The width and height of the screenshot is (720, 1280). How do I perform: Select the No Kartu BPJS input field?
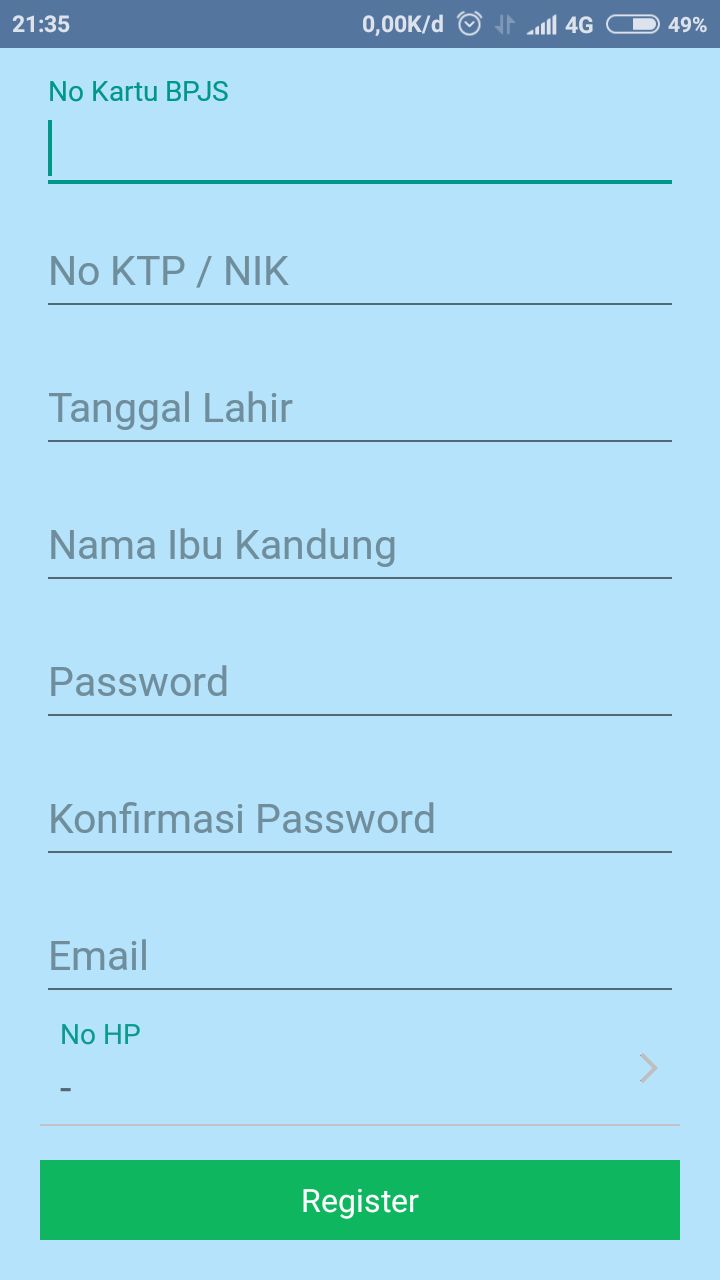pyautogui.click(x=360, y=150)
